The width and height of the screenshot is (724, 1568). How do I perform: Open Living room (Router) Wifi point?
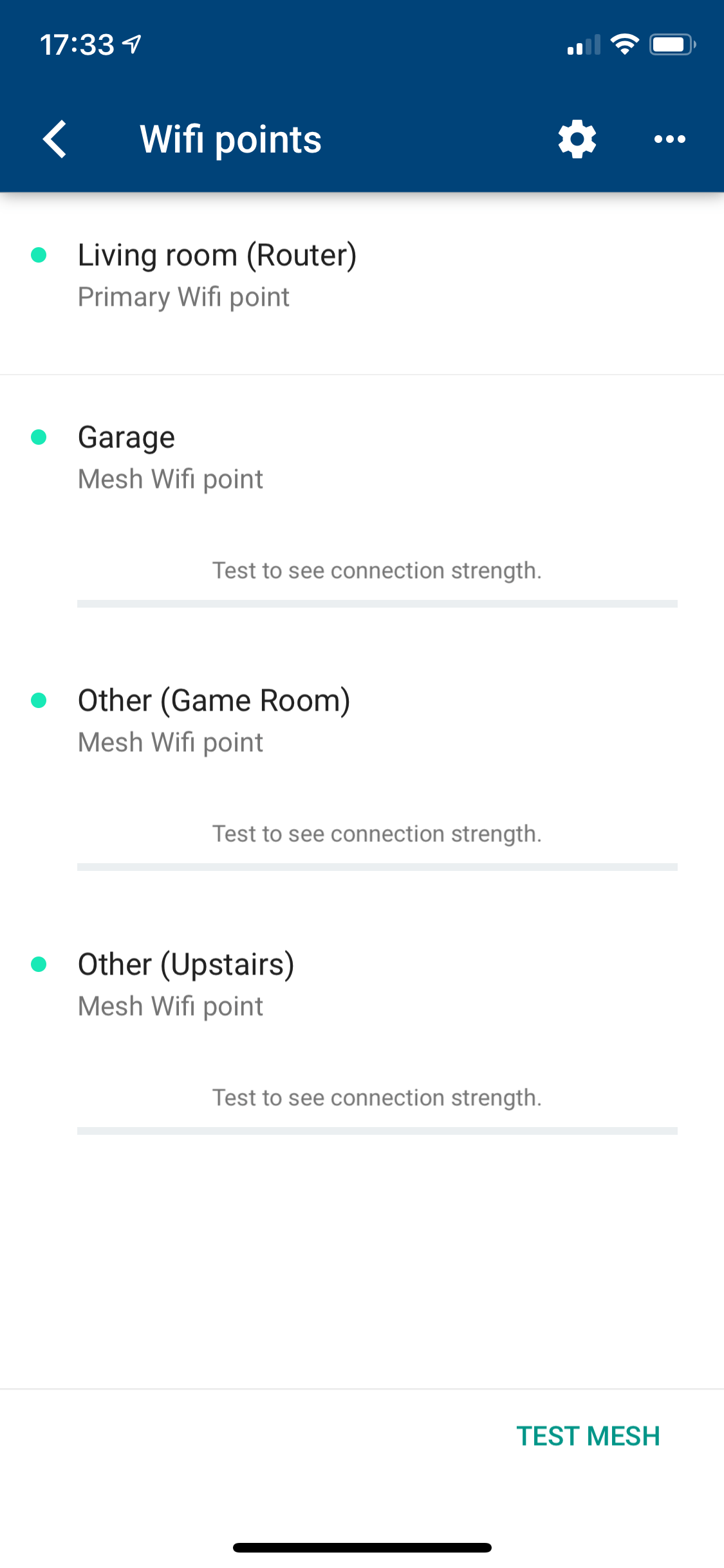click(x=217, y=275)
